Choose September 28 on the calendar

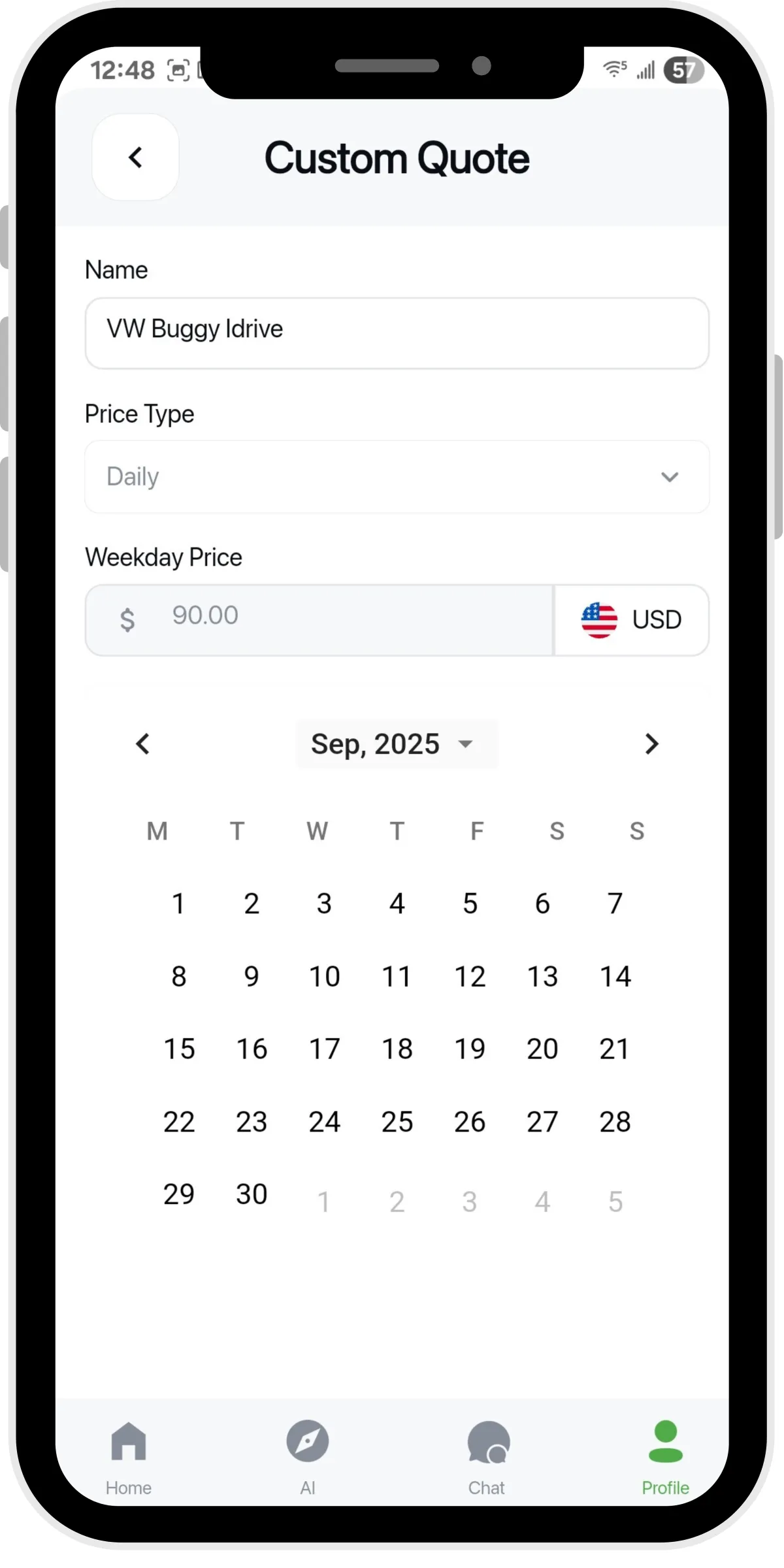click(615, 1122)
